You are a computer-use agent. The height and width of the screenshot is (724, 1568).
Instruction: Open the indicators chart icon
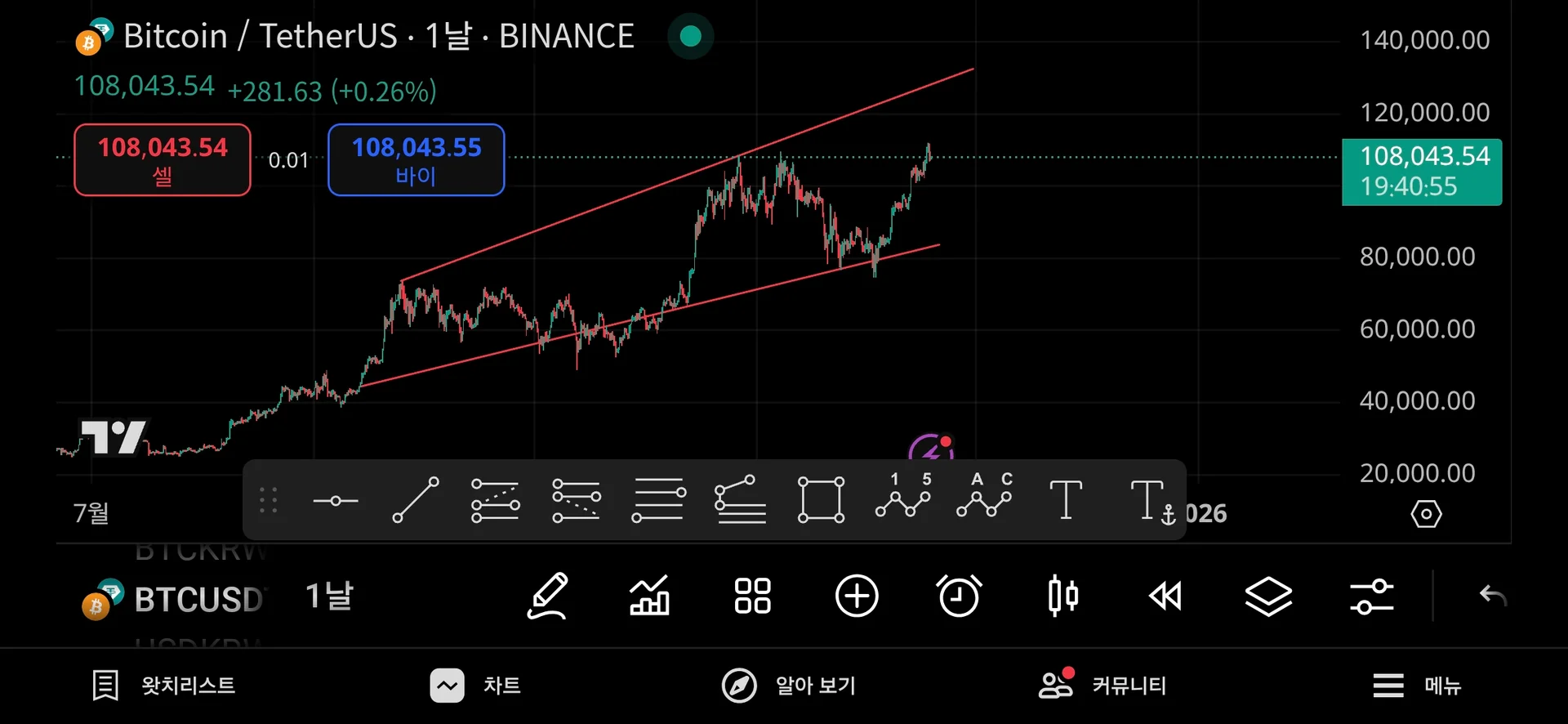tap(649, 596)
